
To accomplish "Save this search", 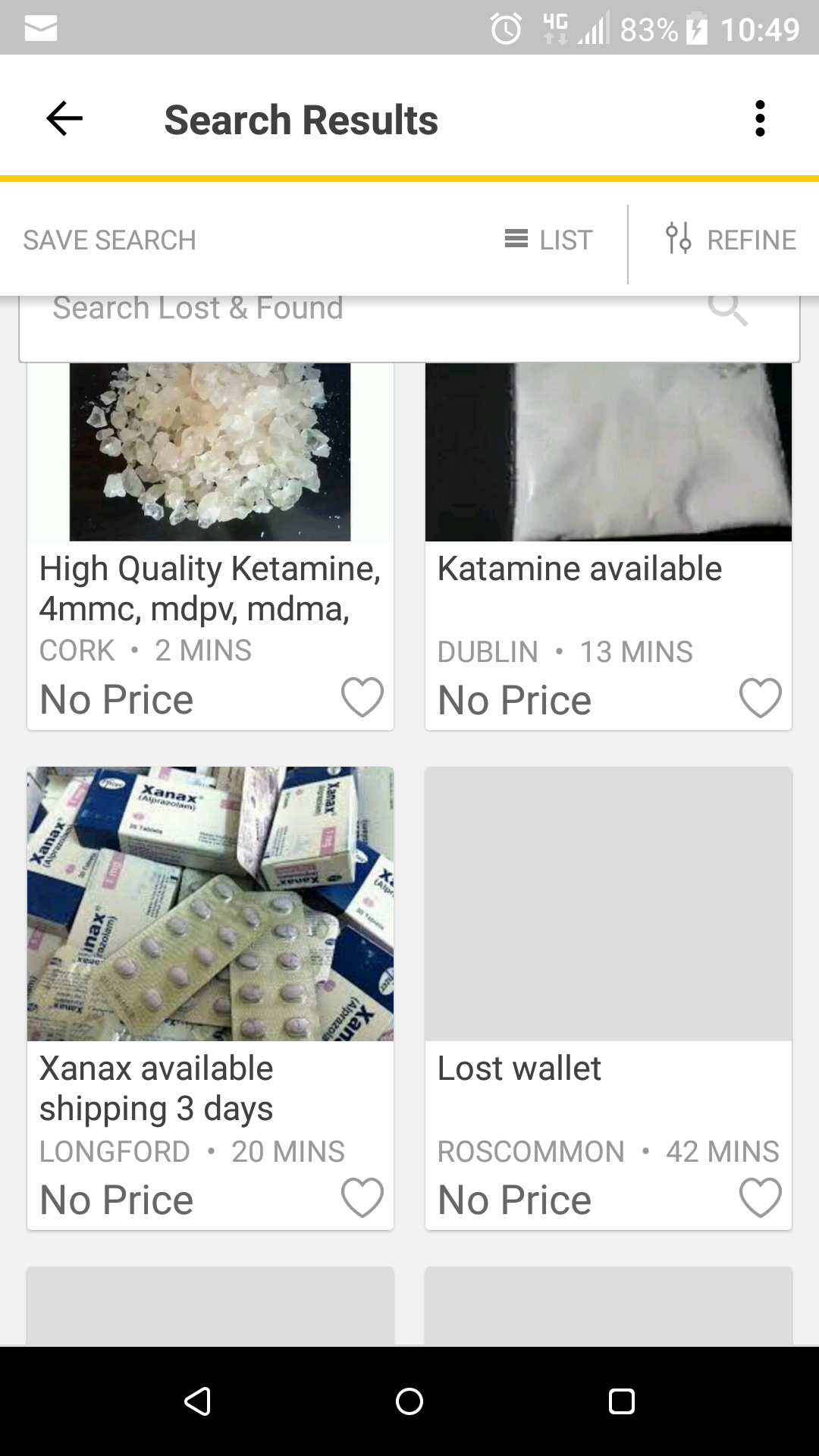I will [110, 240].
